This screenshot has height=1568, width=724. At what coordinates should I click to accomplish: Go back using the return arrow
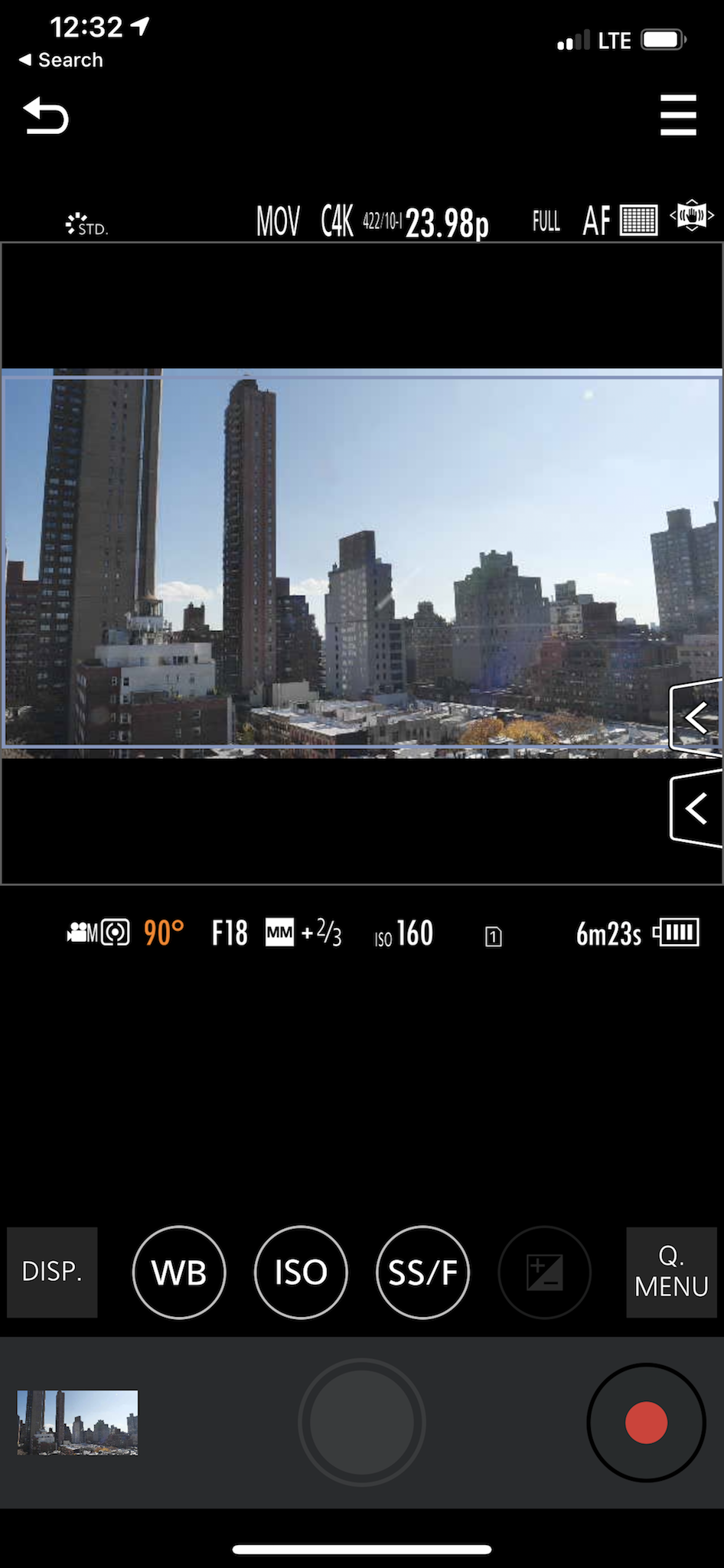coord(46,116)
